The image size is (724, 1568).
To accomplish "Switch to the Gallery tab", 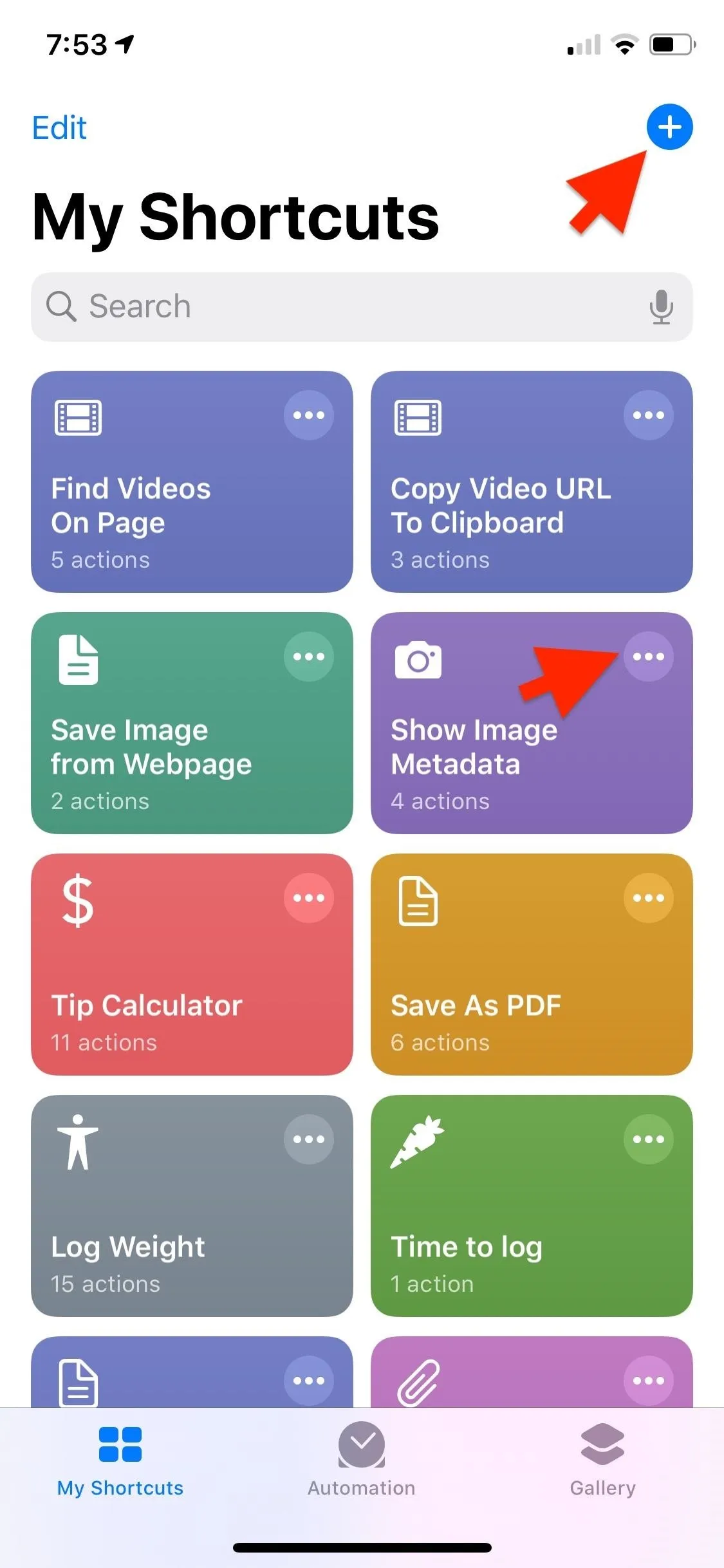I will click(x=602, y=1460).
